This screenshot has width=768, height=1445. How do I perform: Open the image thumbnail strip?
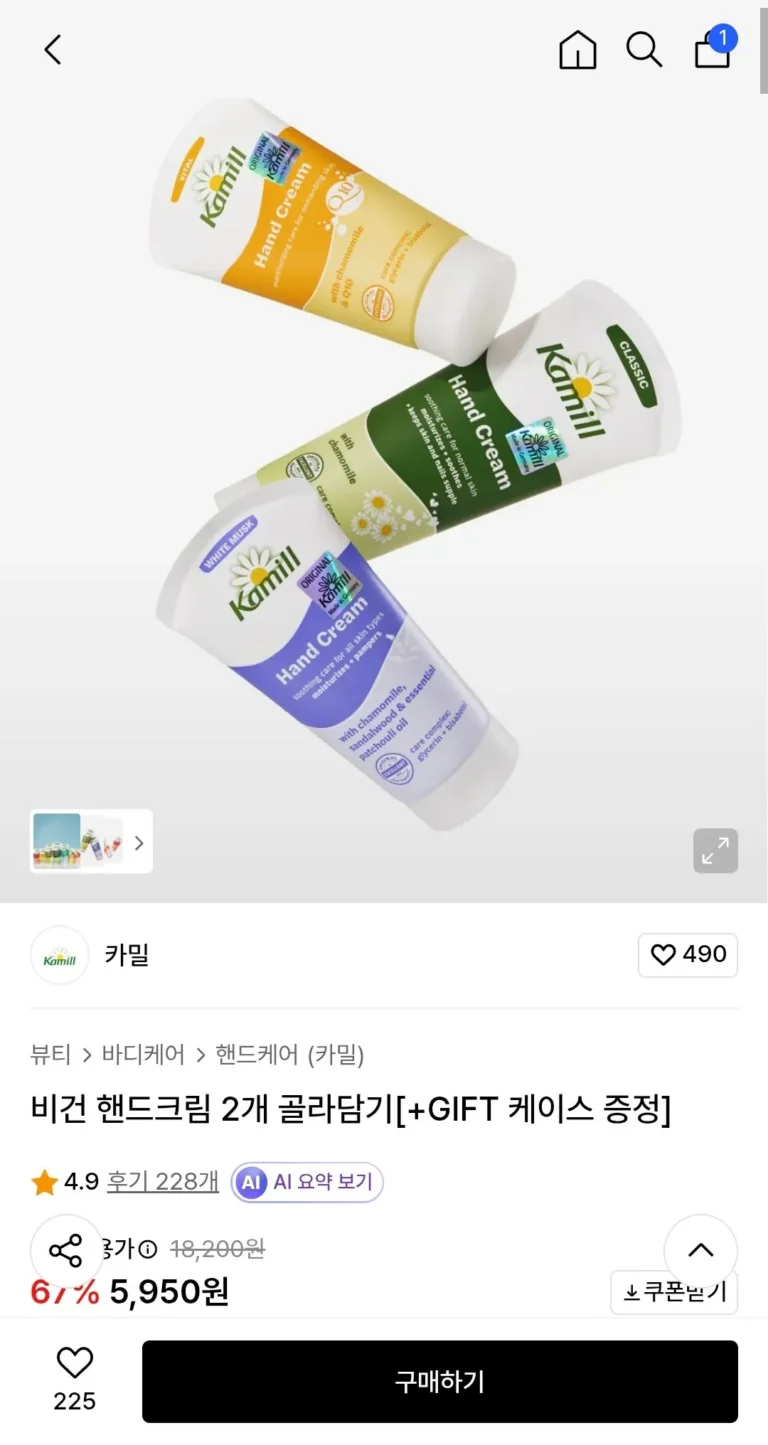coord(91,841)
